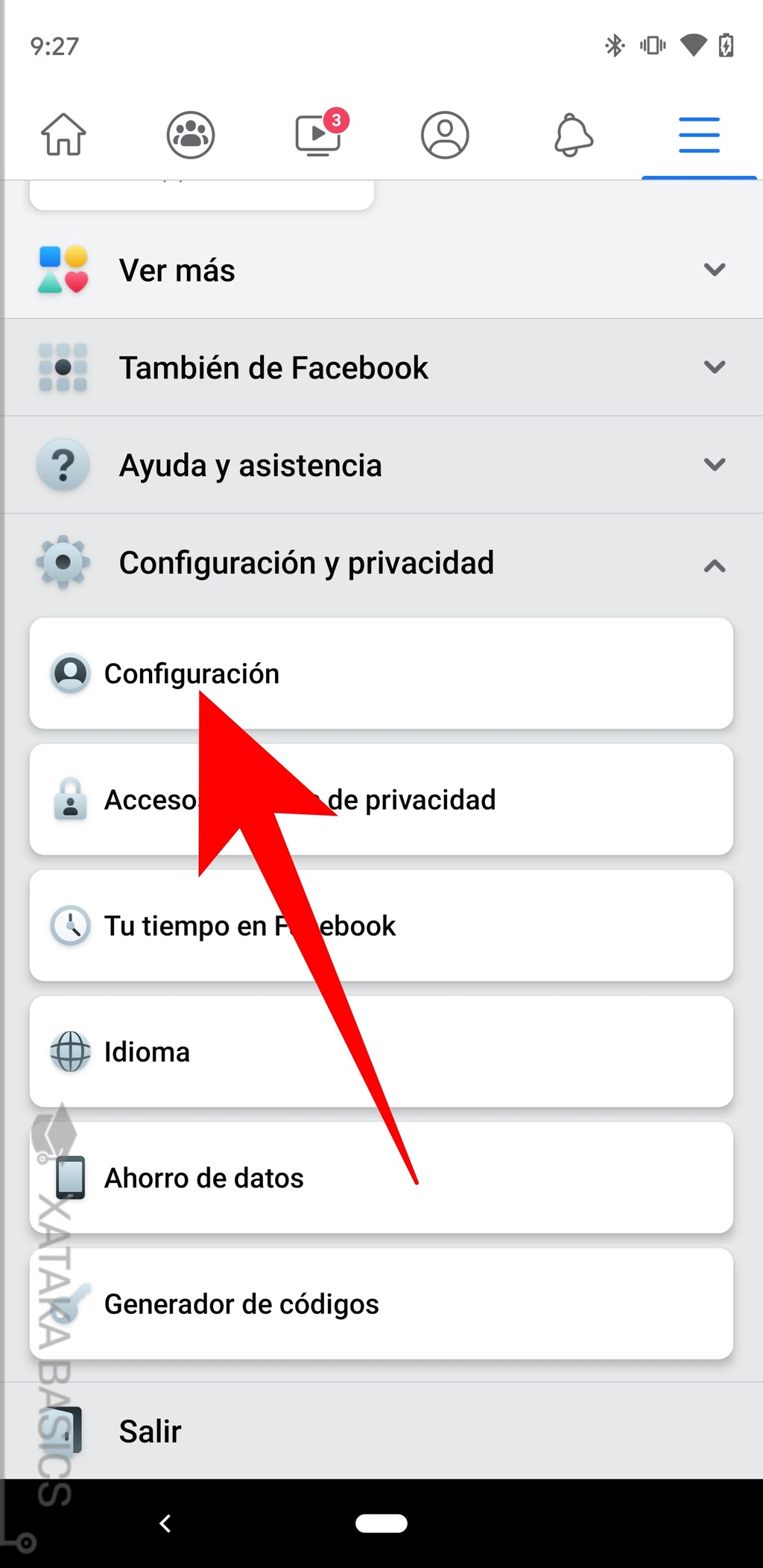Tap the home pill button
Image resolution: width=763 pixels, height=1568 pixels.
[381, 1523]
